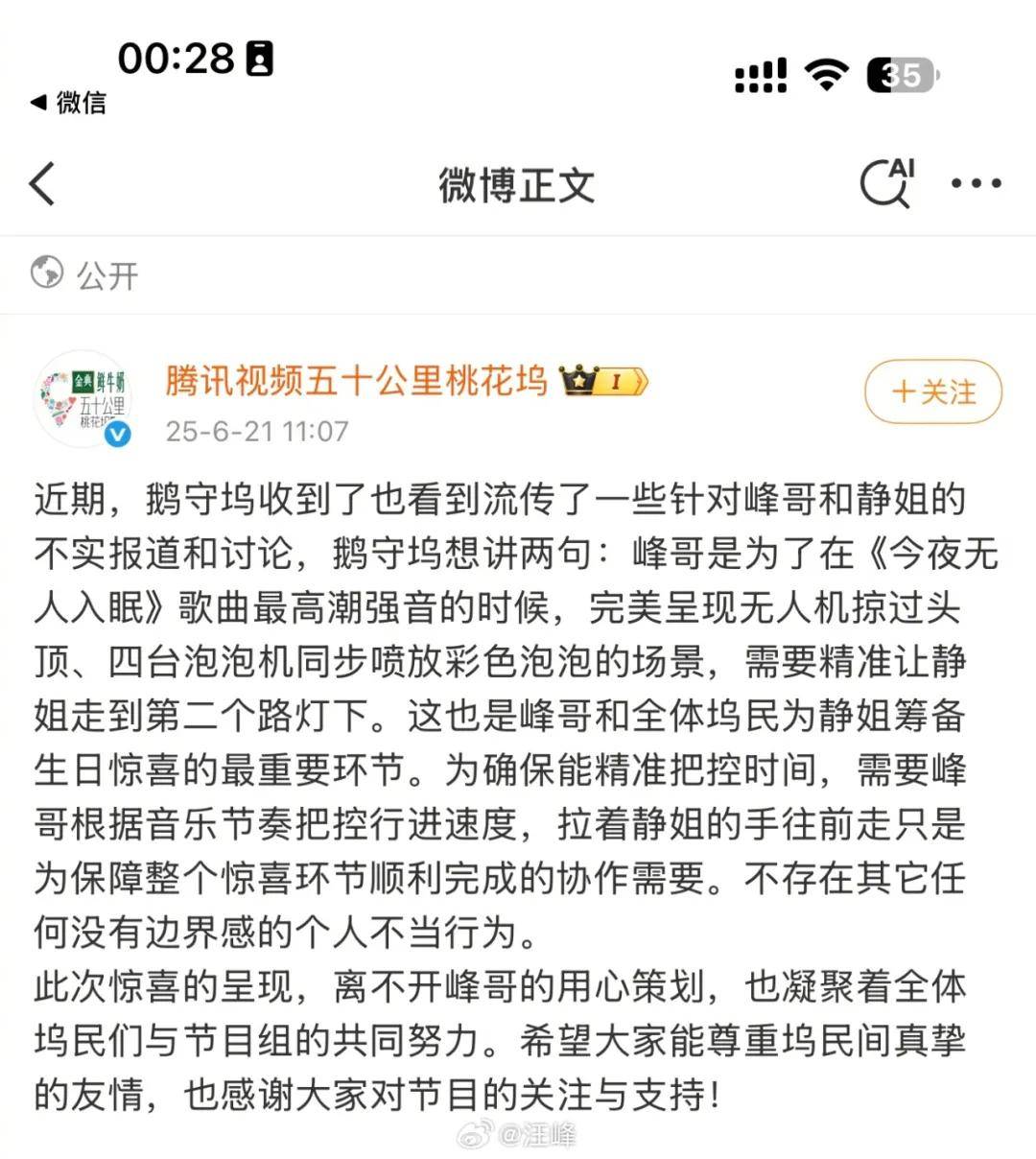
Task: Return to 微信 via the status bar link
Action: [69, 102]
